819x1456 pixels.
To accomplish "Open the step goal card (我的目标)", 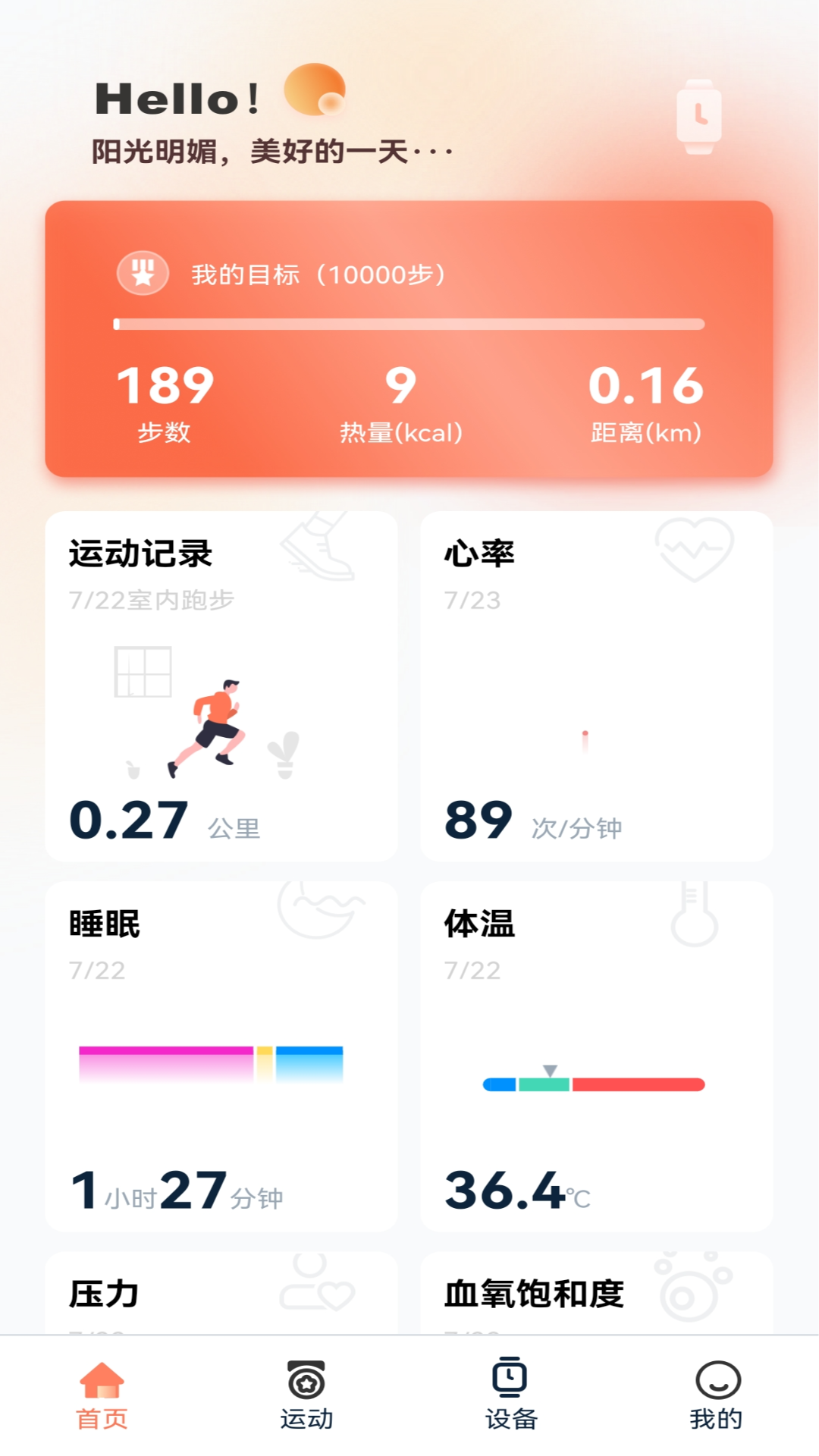I will [x=409, y=338].
